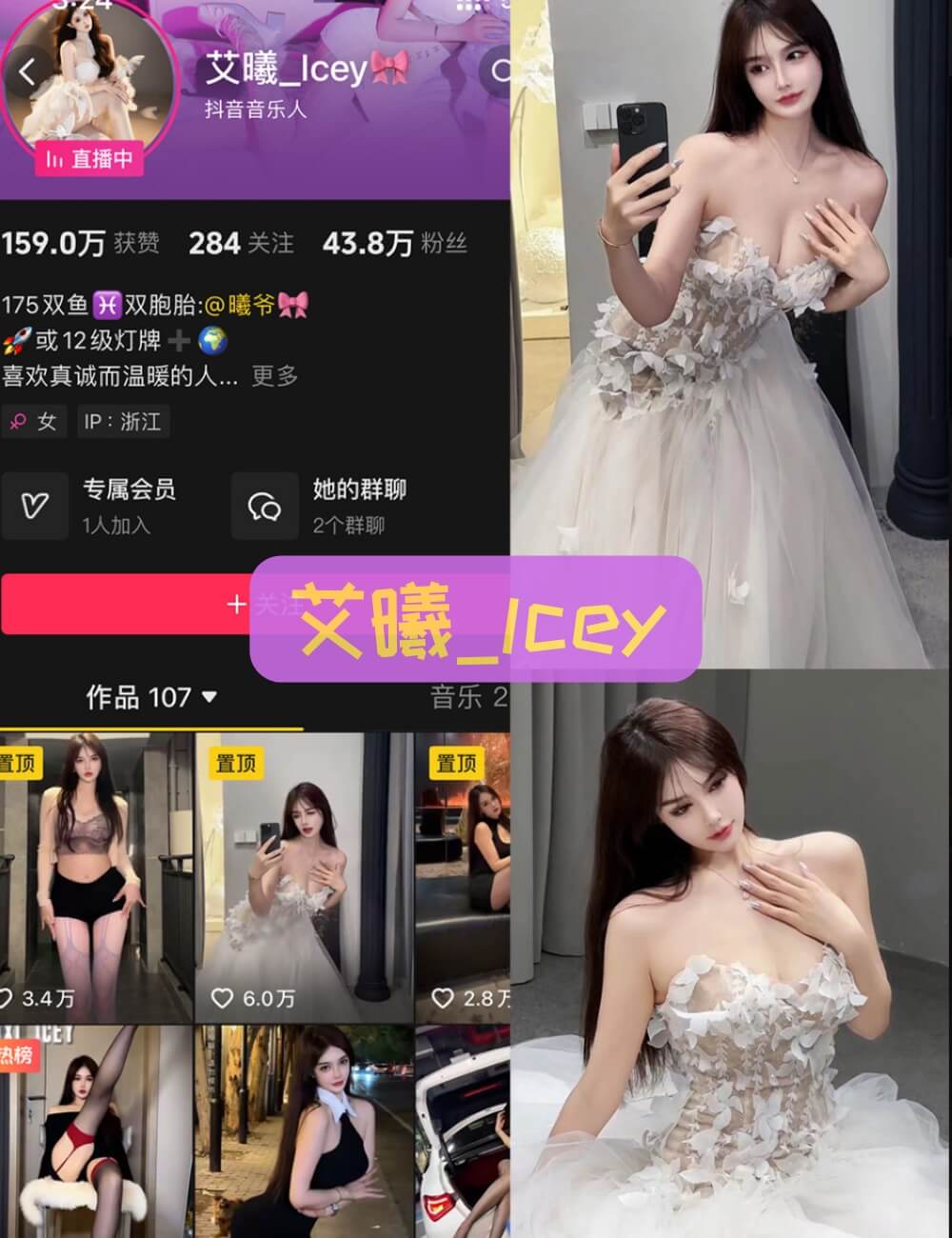Open 她的群聊 chat bubble icon
952x1238 pixels.
pos(265,505)
